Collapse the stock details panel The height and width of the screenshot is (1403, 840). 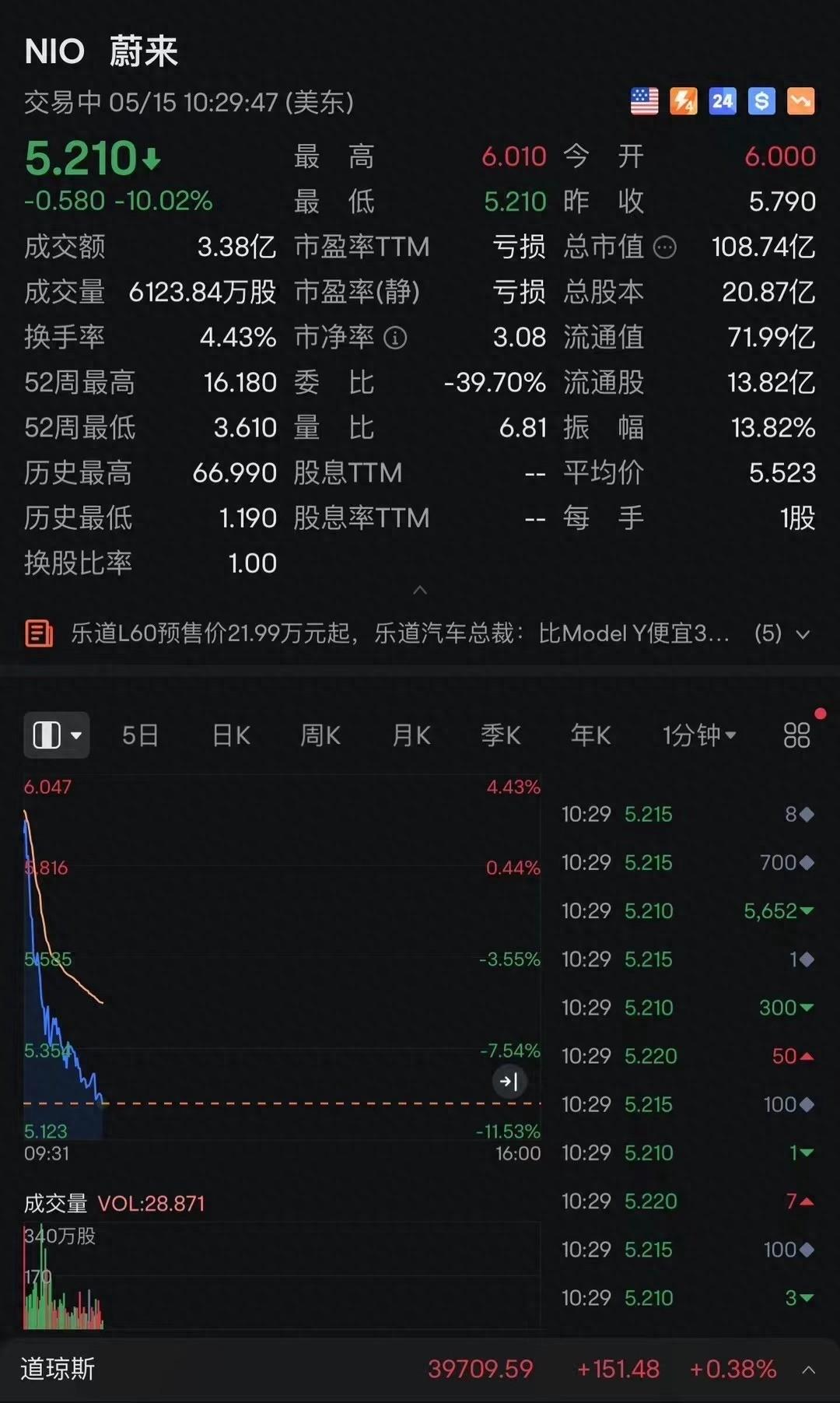pyautogui.click(x=420, y=591)
